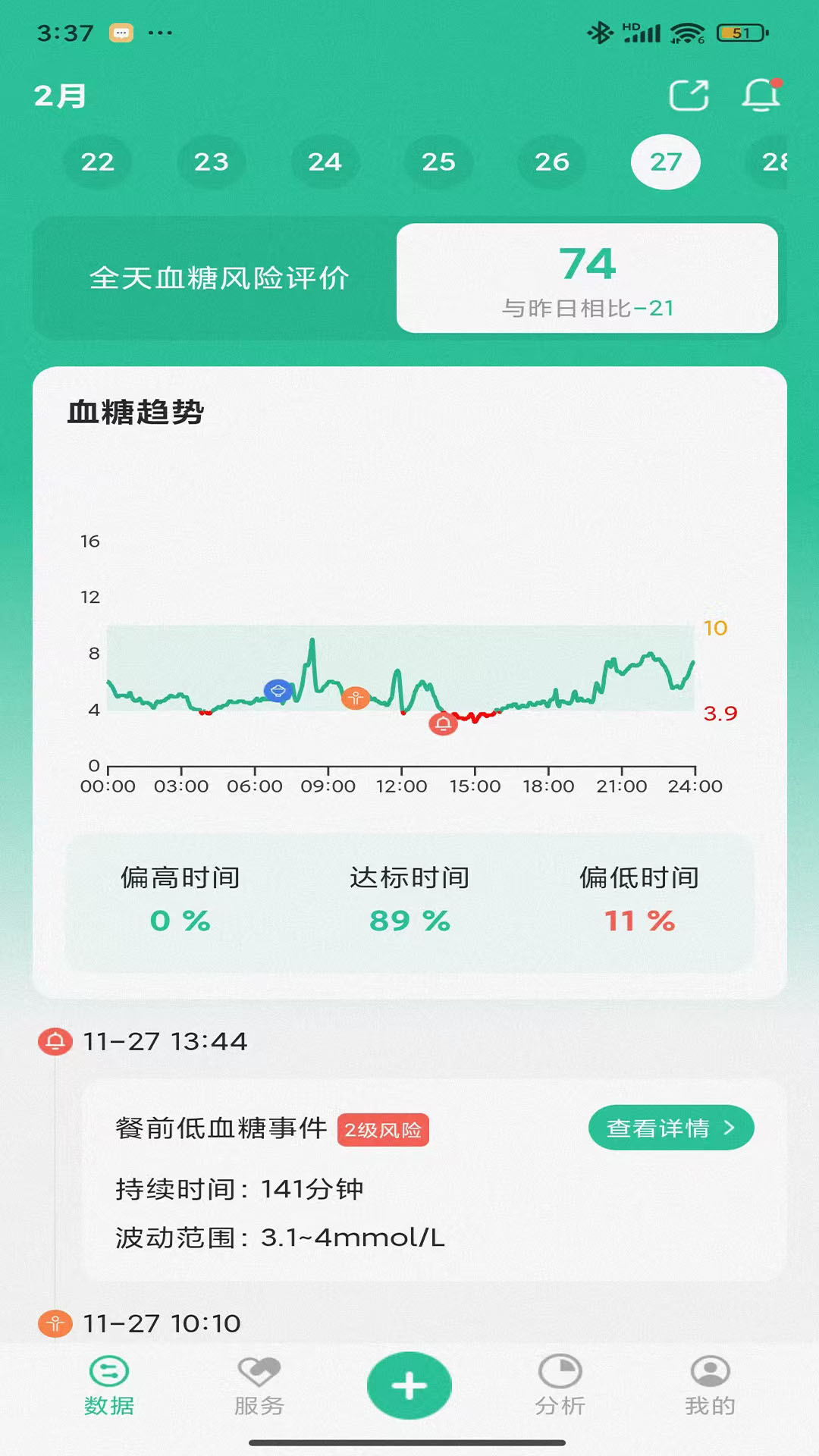Select date 23 in the calendar strip
Screen dimensions: 819x1456
[x=212, y=162]
